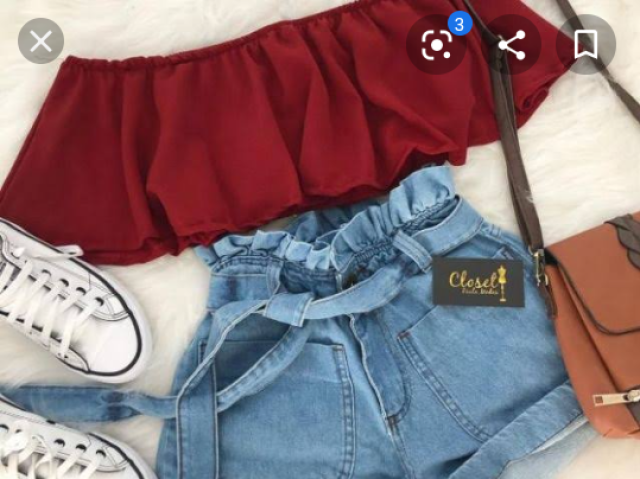
Task: Bookmark this image to collections
Action: 586,44
